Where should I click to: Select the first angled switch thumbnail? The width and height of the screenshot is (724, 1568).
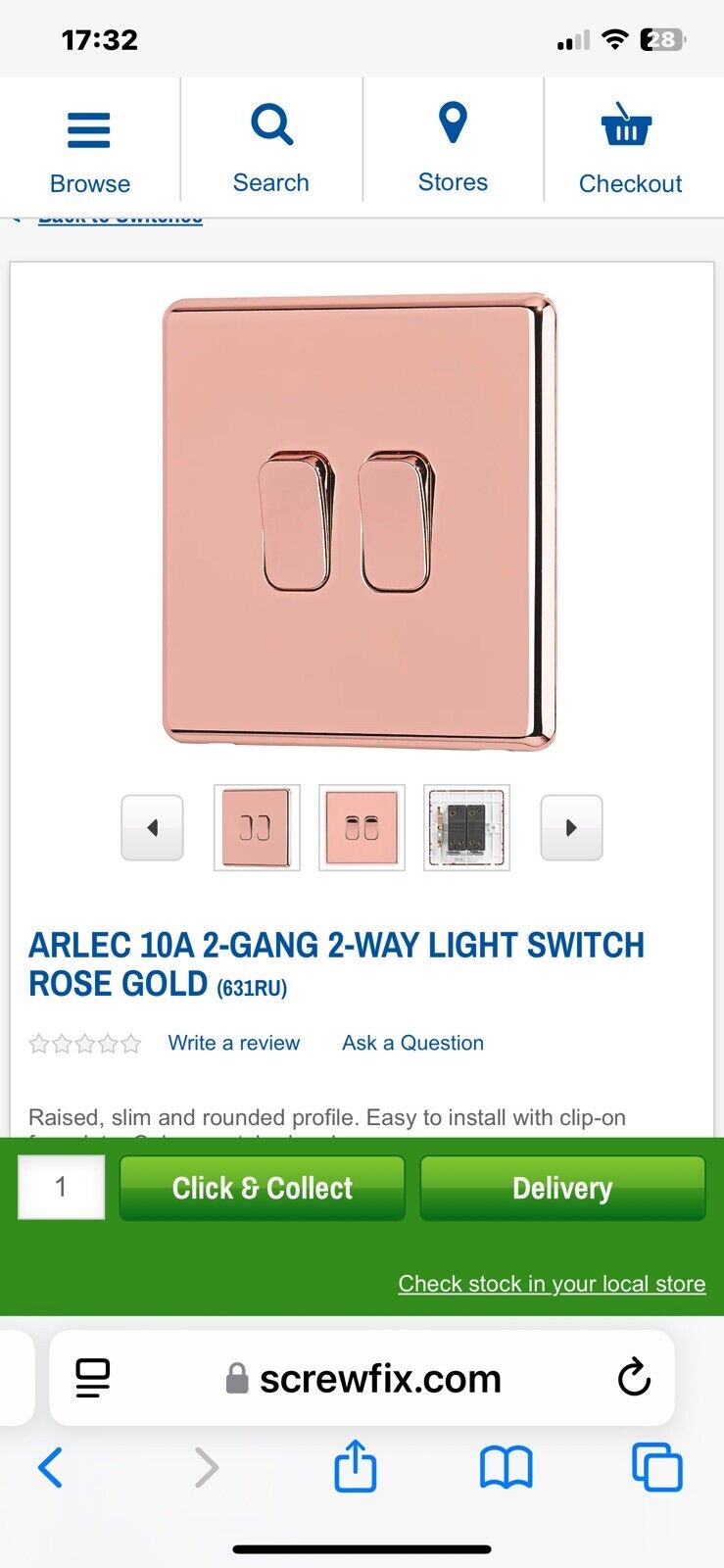(257, 828)
